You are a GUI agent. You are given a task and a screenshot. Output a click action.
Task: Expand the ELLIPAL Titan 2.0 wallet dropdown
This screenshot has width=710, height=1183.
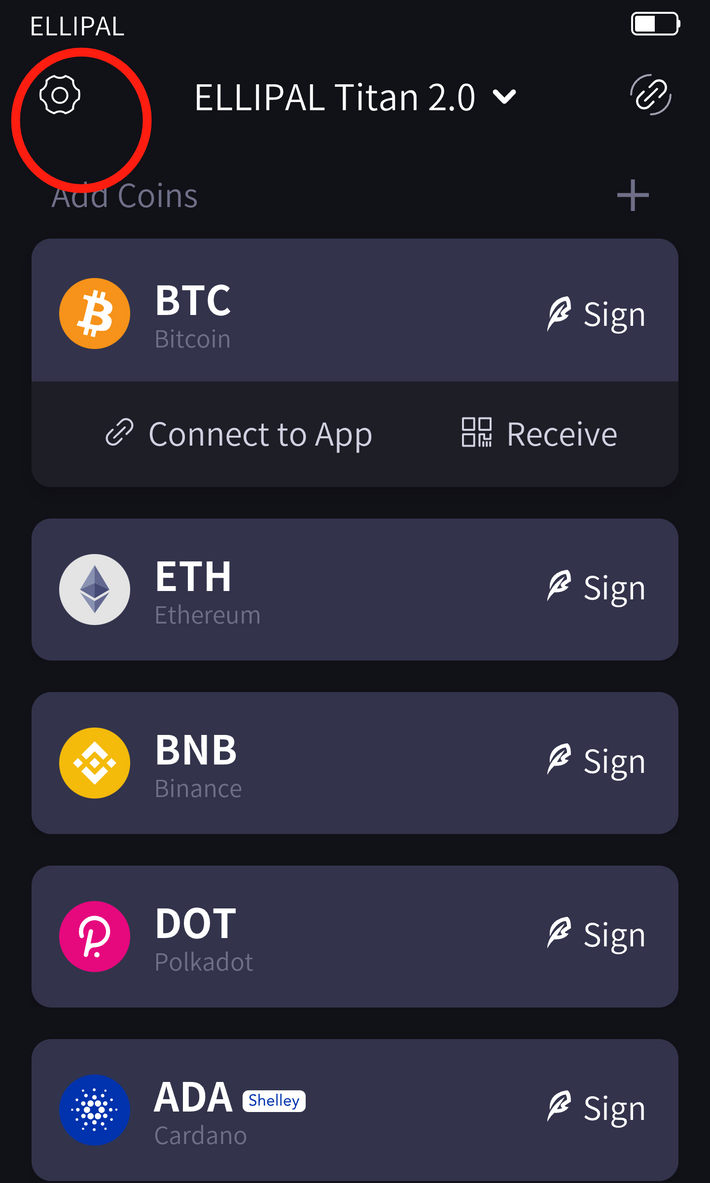click(x=355, y=97)
